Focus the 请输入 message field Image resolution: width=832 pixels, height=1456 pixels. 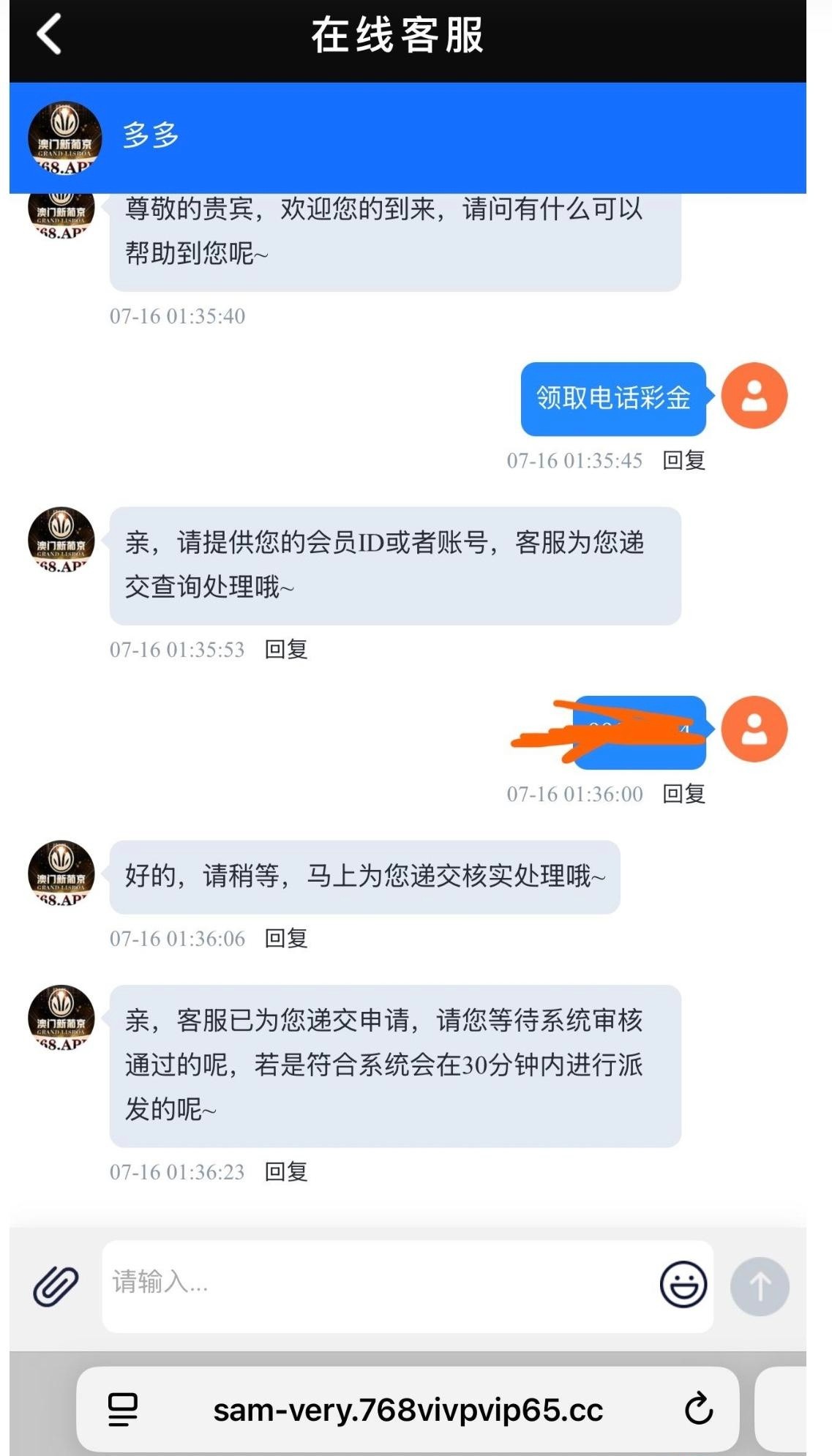(373, 1284)
